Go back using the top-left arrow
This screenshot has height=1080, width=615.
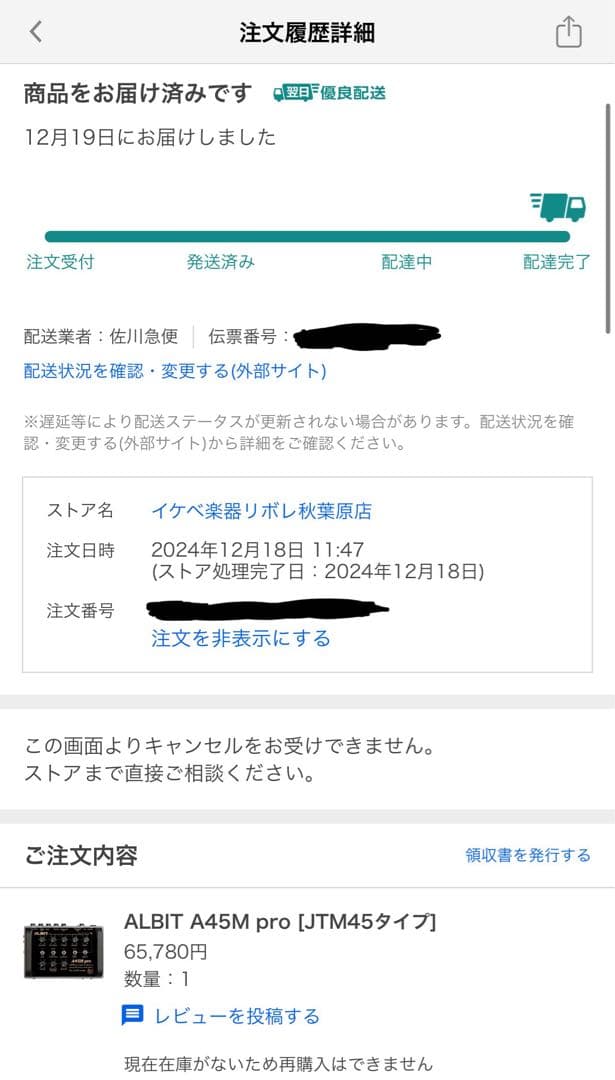tap(36, 32)
